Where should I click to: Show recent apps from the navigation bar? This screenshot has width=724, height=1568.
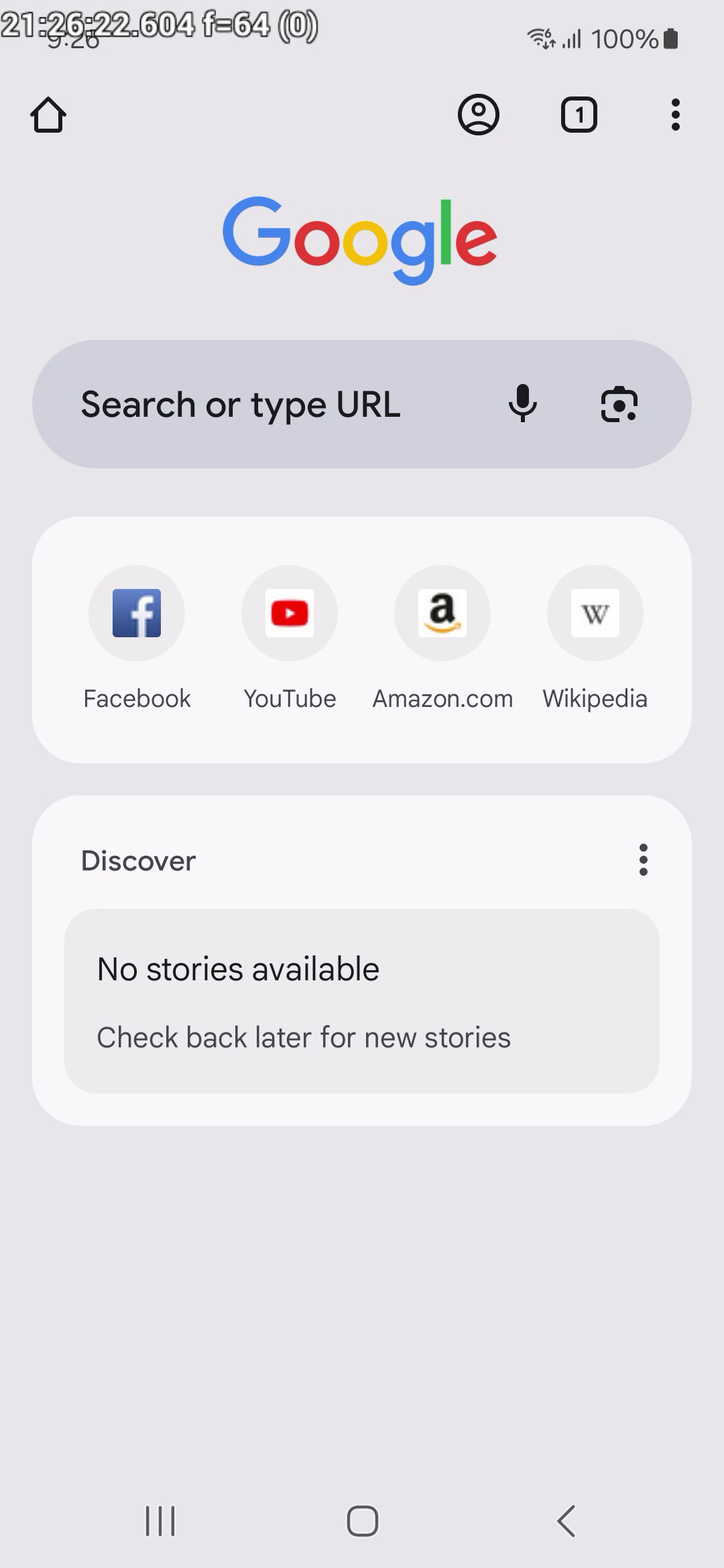[x=160, y=1520]
